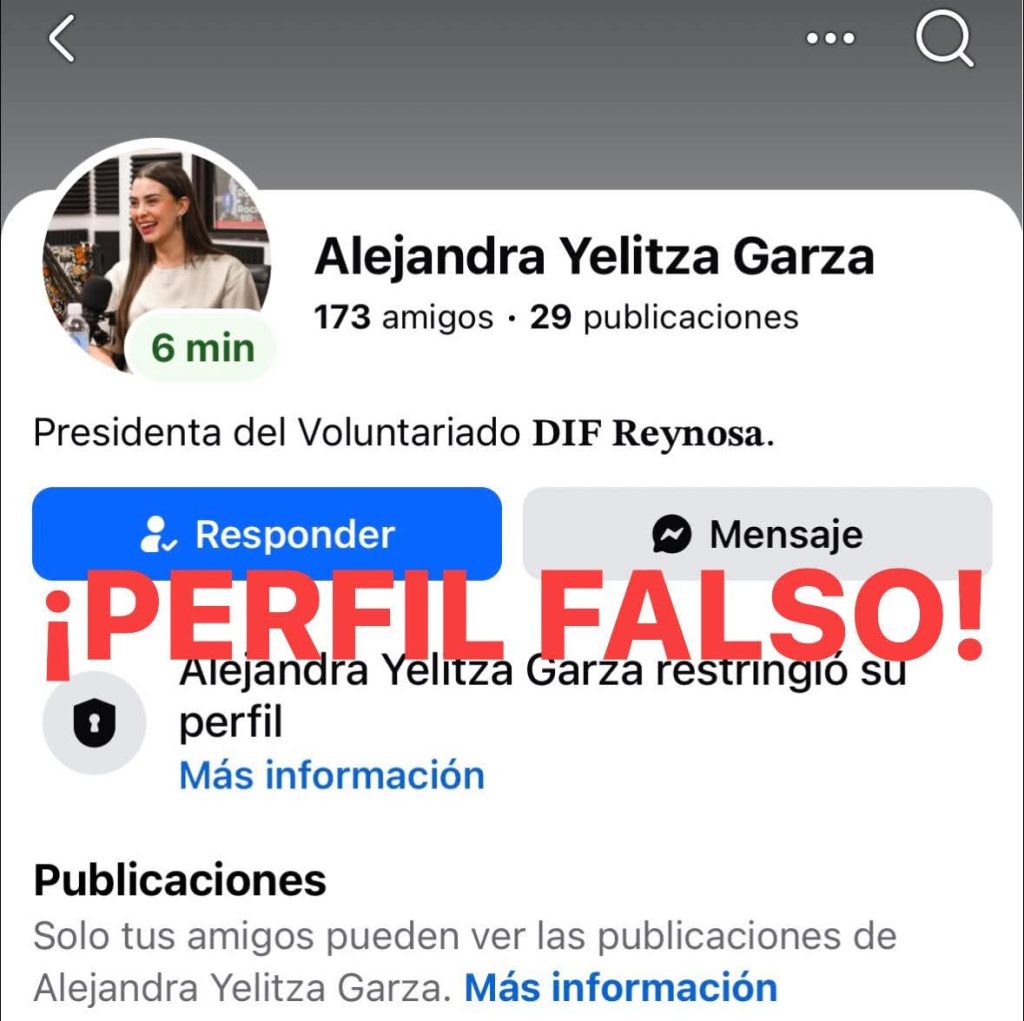
Task: Search within this profile
Action: point(943,40)
